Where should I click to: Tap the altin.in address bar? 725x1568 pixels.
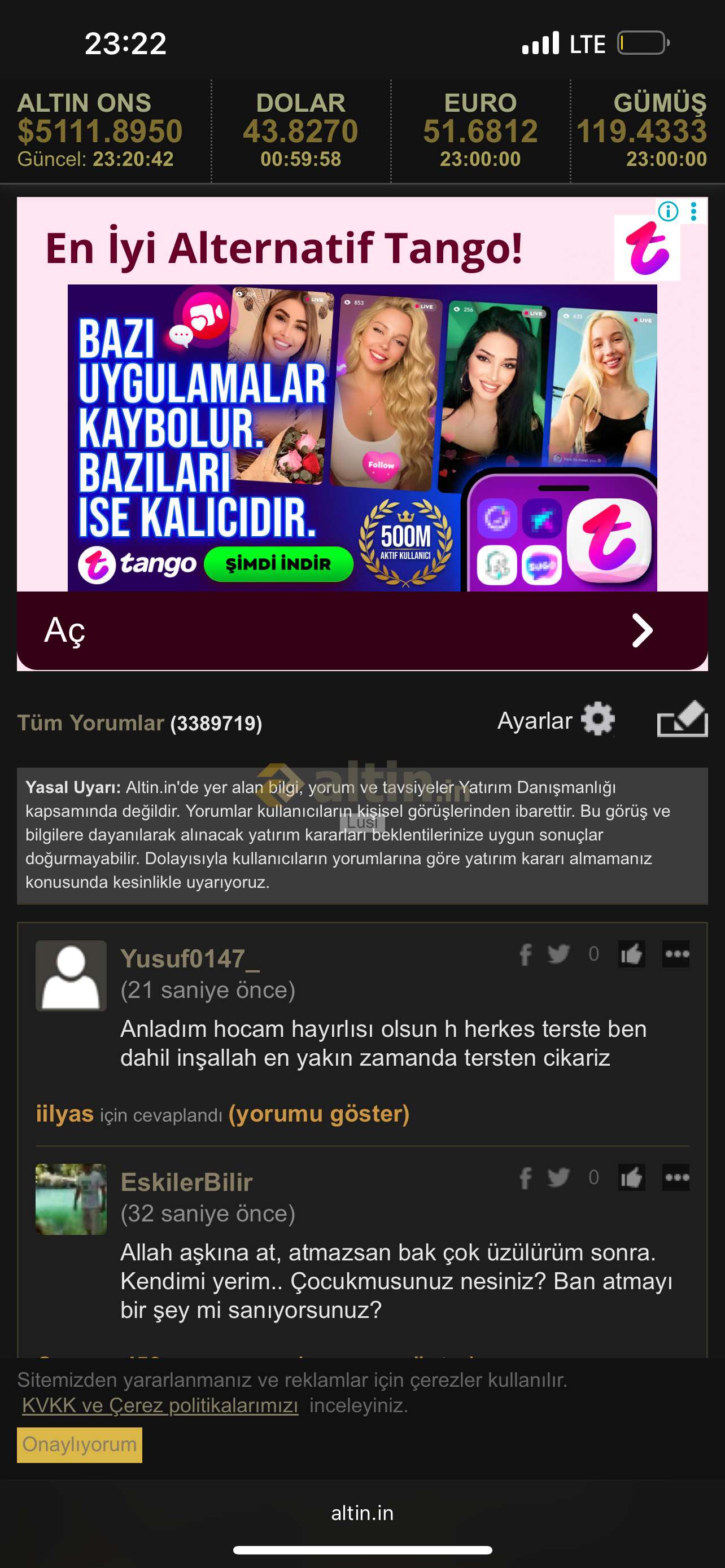click(x=362, y=1513)
